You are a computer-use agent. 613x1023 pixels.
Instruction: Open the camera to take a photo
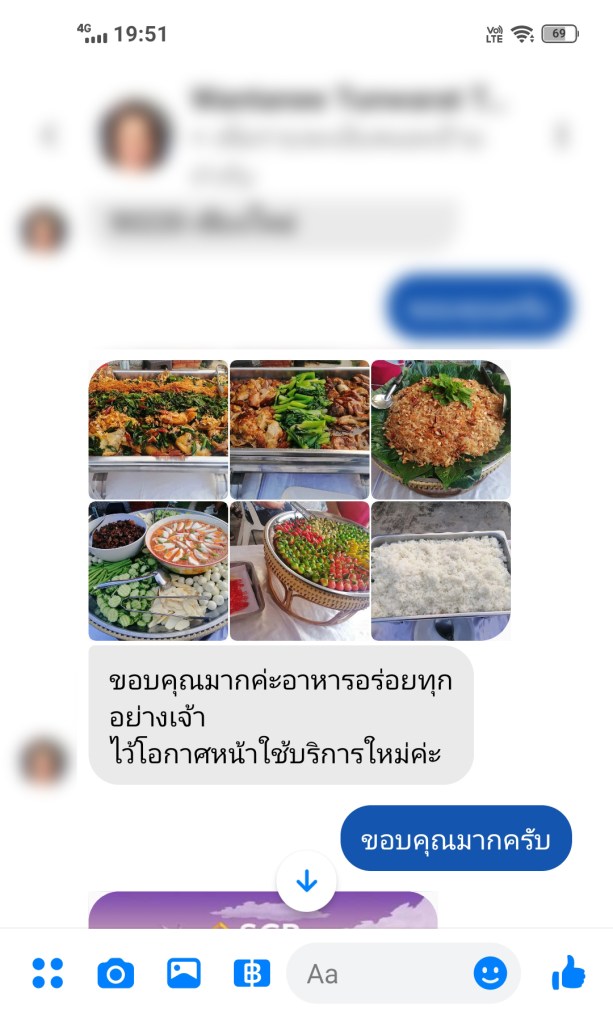point(115,973)
